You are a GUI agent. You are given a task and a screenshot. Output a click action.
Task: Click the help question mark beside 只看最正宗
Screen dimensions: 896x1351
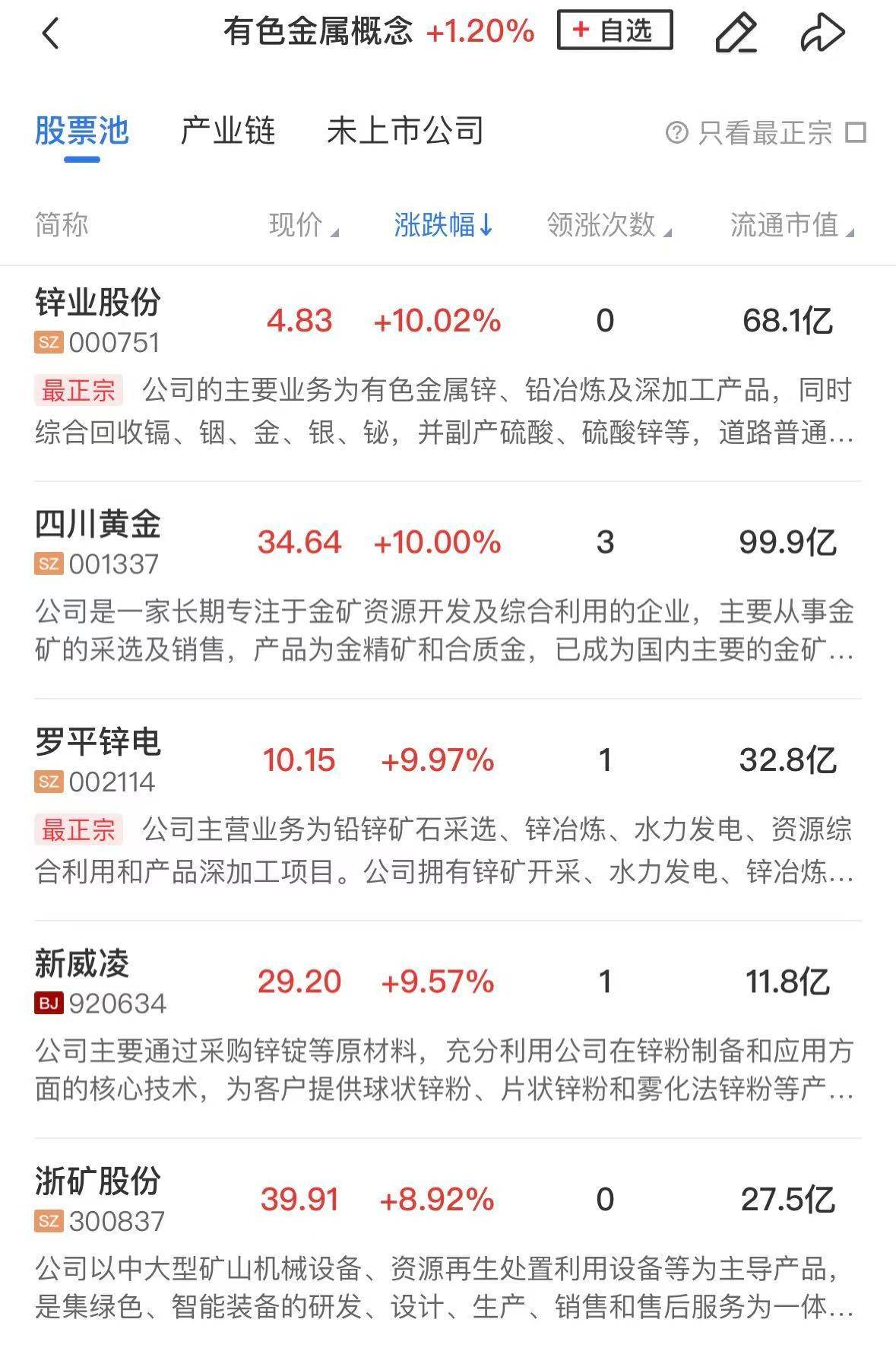click(x=676, y=132)
